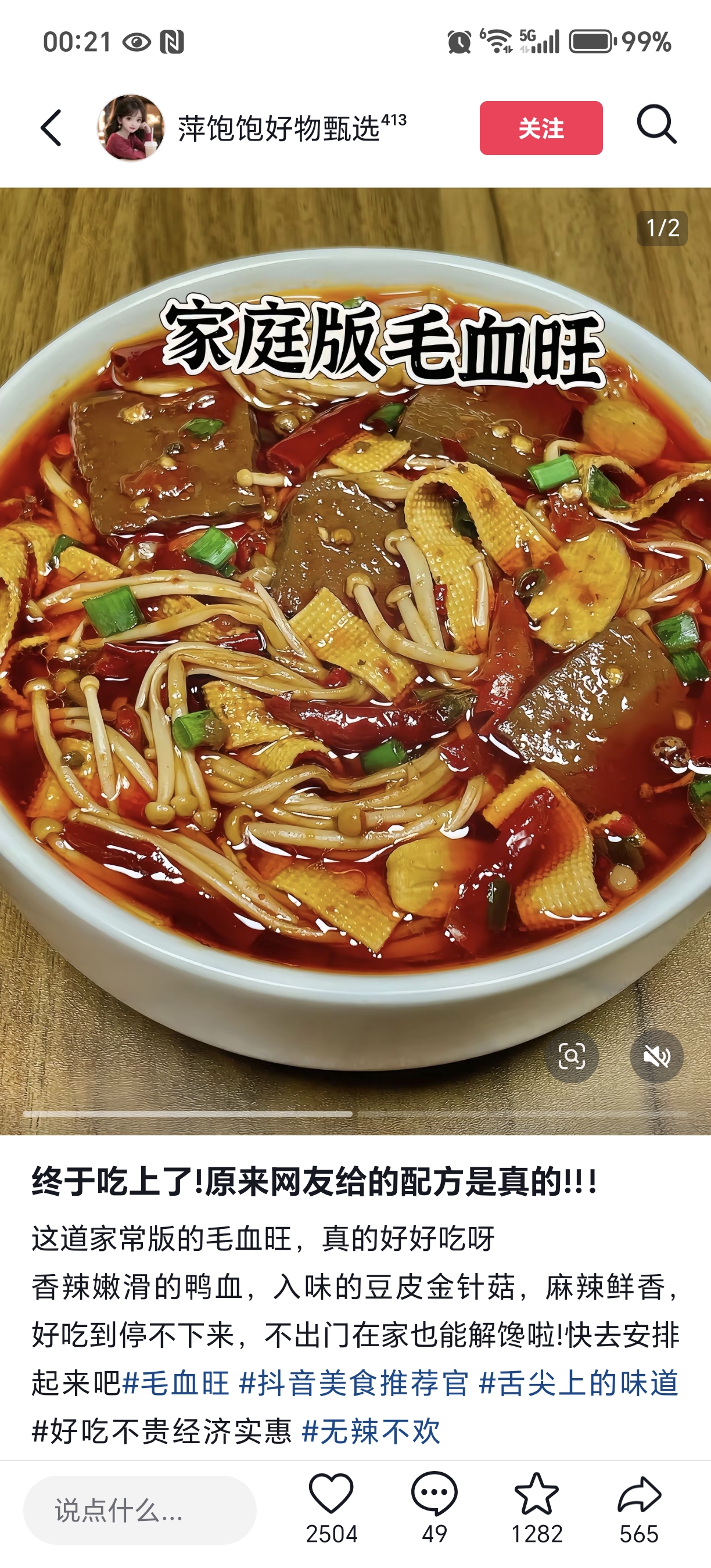Open the #无辣不欢 hashtag
This screenshot has height=1568, width=711.
pyautogui.click(x=371, y=1431)
